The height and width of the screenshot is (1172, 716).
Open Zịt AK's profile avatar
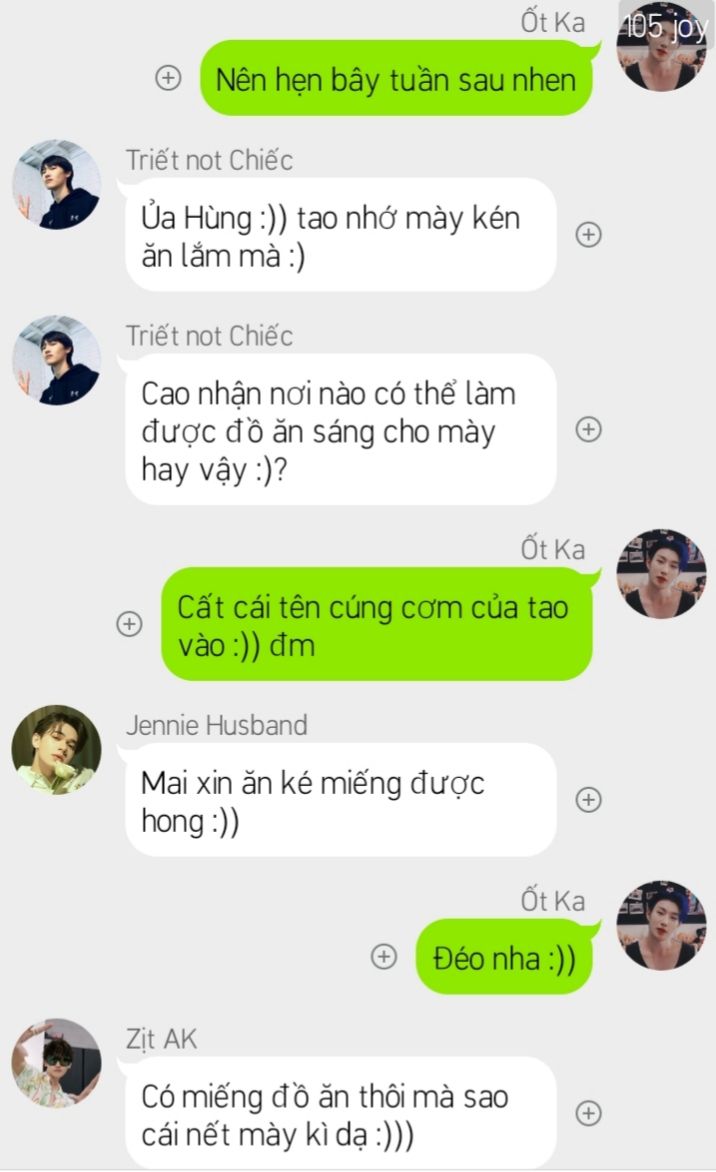56,1063
